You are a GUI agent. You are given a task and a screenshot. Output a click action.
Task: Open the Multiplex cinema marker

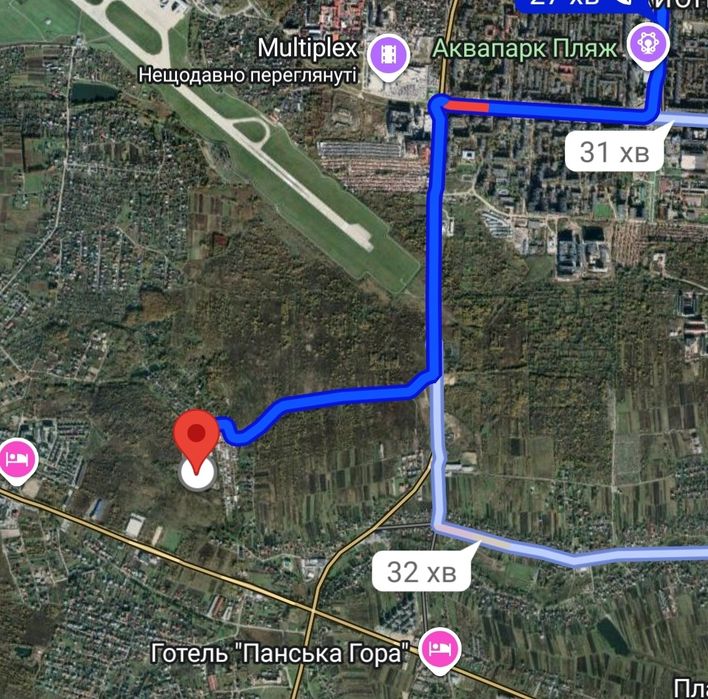click(385, 51)
